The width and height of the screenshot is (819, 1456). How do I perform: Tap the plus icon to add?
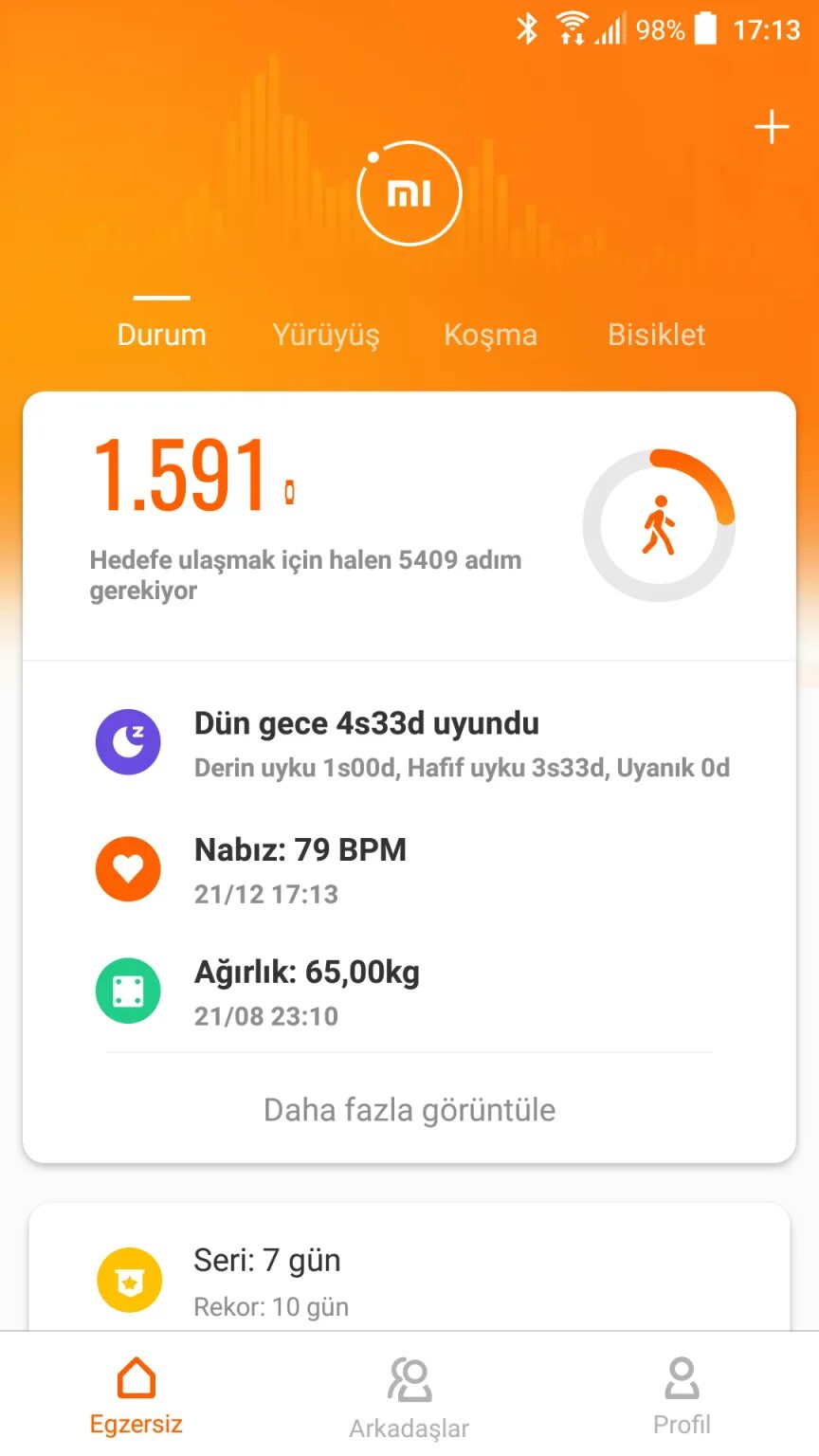(772, 127)
